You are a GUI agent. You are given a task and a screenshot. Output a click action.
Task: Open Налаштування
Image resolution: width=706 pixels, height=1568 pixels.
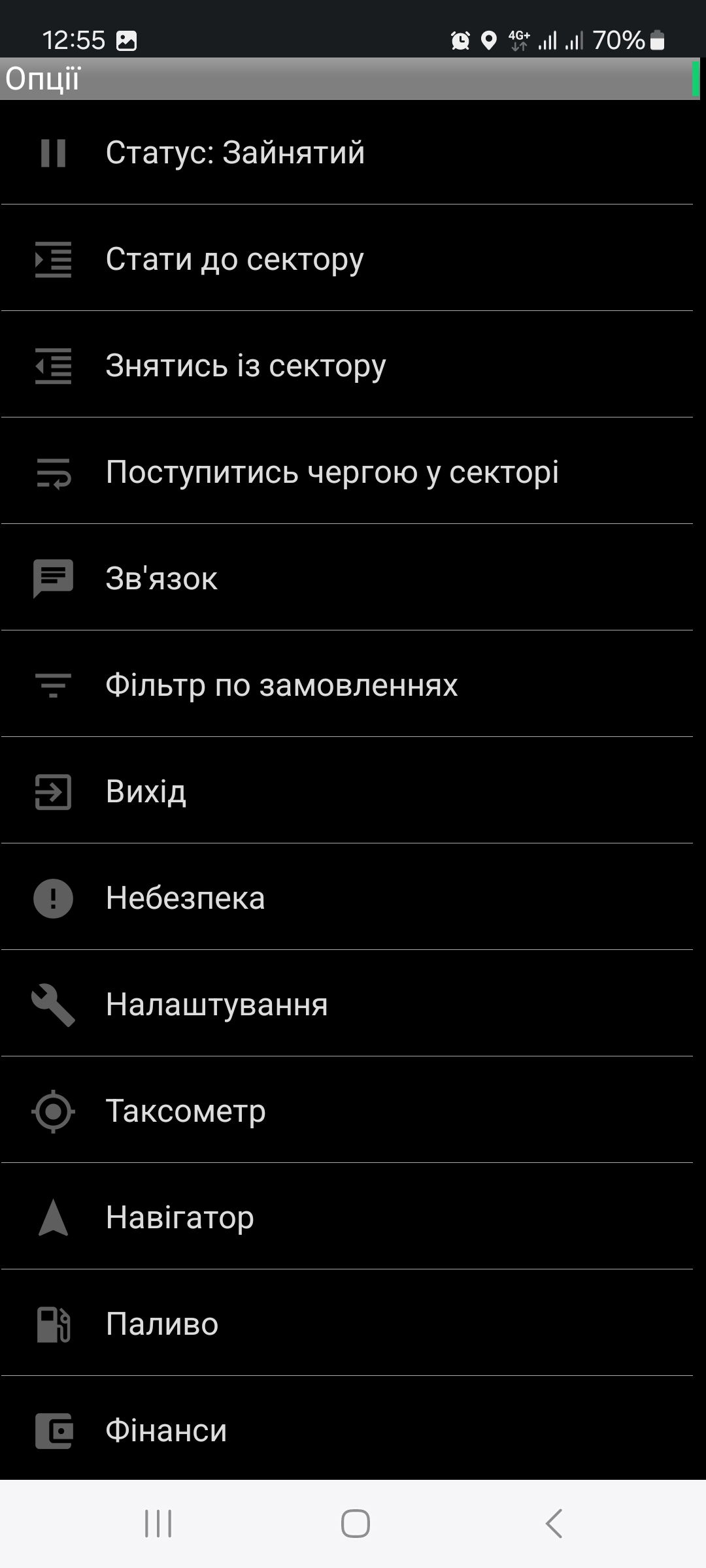[346, 1005]
